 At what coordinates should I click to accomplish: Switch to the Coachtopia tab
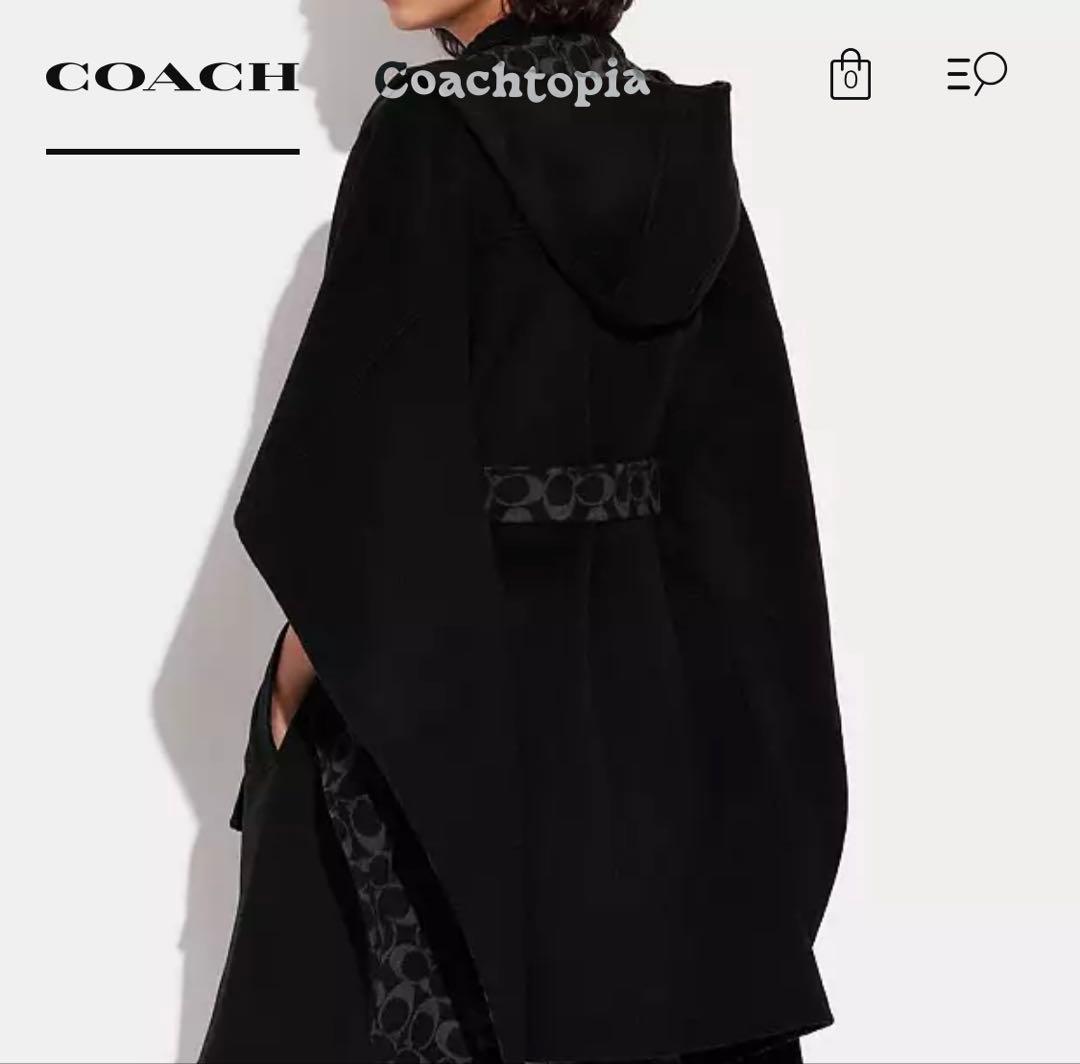(512, 79)
